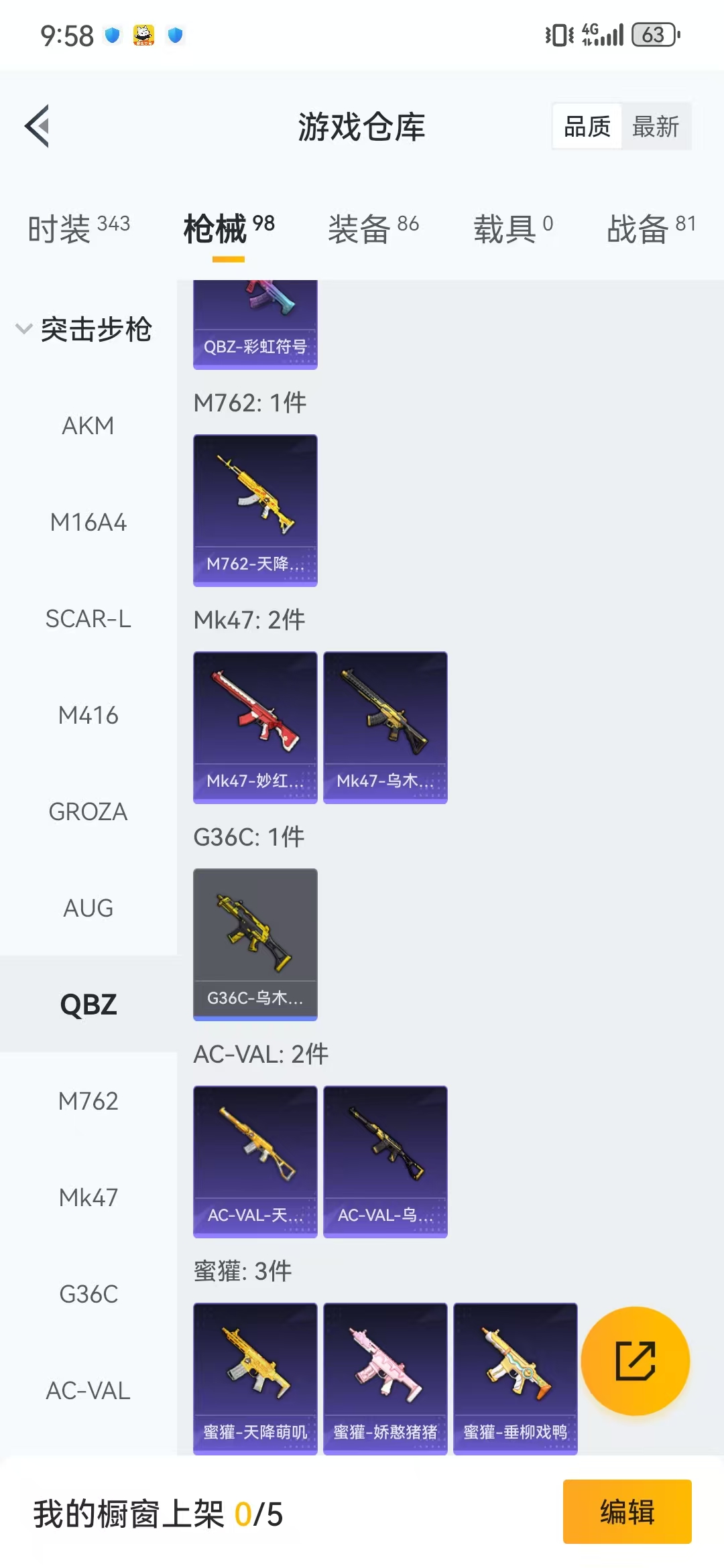This screenshot has height=1568, width=724.
Task: Switch to the 装备 tab
Action: 373,229
